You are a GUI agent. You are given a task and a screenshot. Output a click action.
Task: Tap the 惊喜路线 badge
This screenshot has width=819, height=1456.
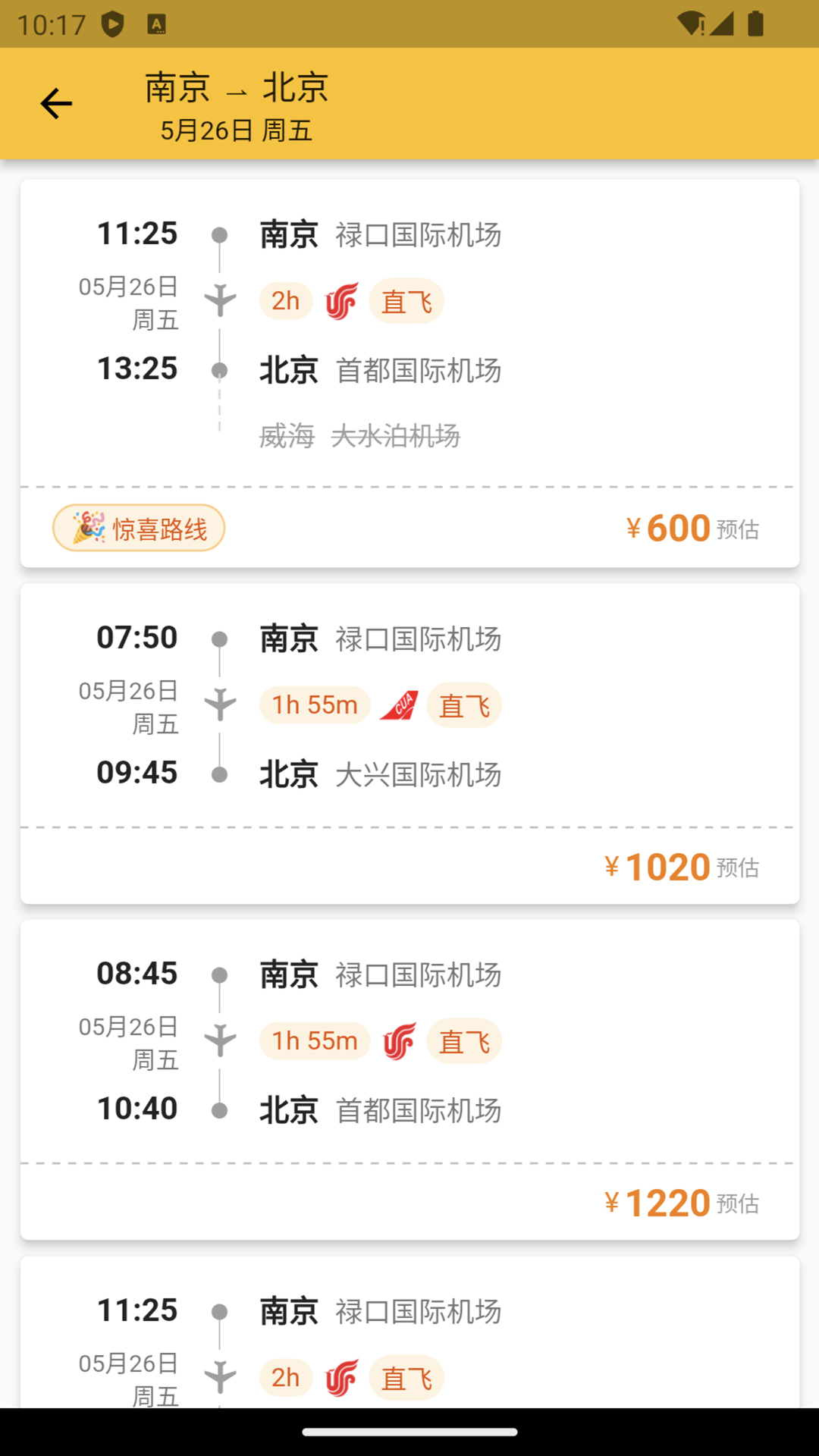coord(139,529)
